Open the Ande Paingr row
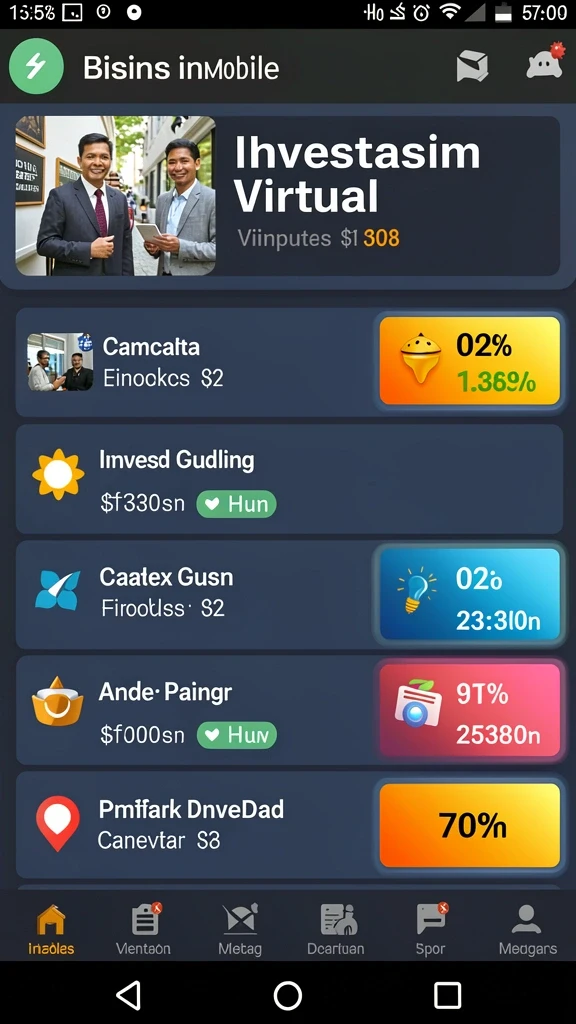This screenshot has height=1024, width=576. pyautogui.click(x=289, y=711)
